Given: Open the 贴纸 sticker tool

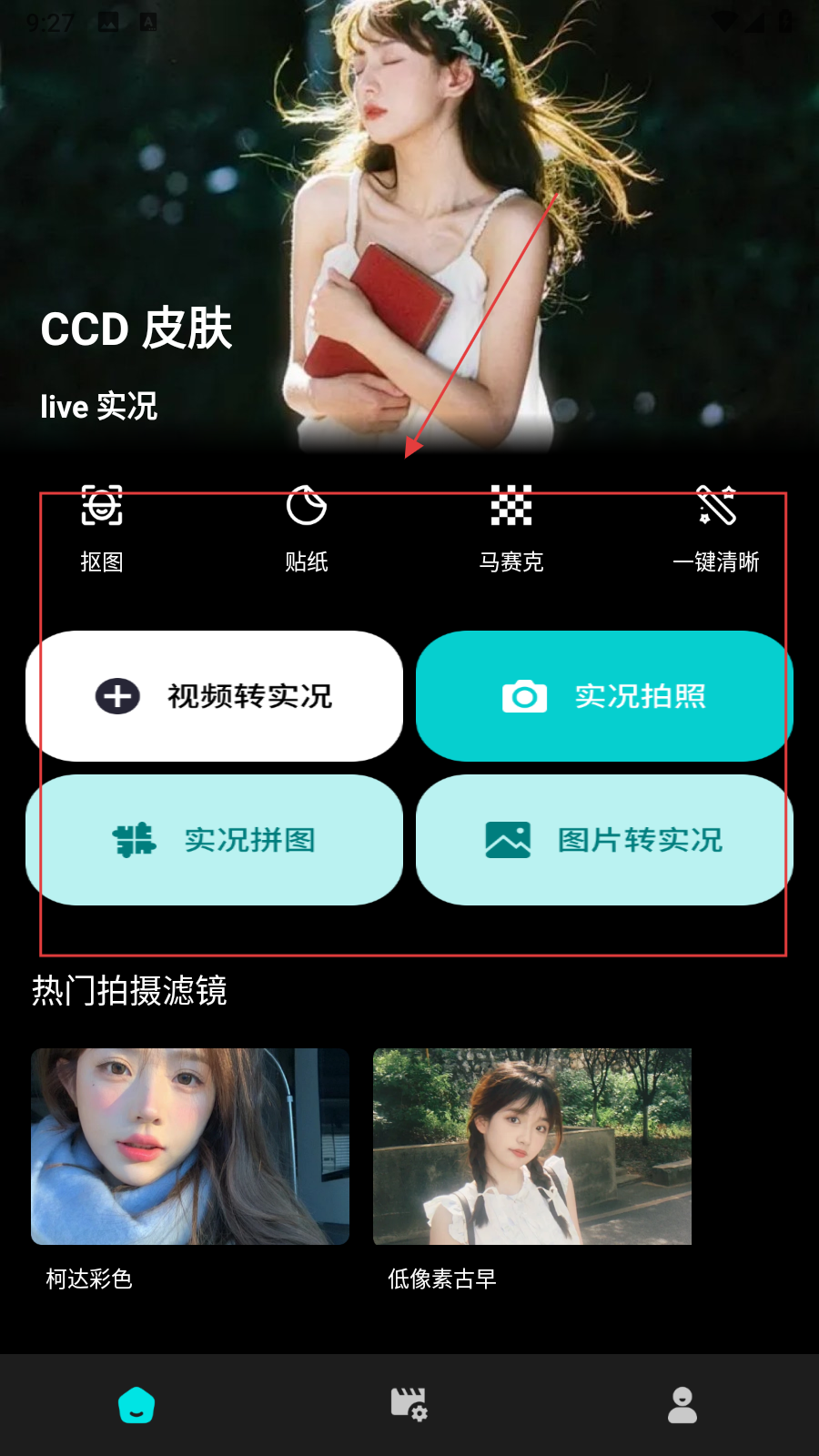Looking at the screenshot, I should point(307,528).
